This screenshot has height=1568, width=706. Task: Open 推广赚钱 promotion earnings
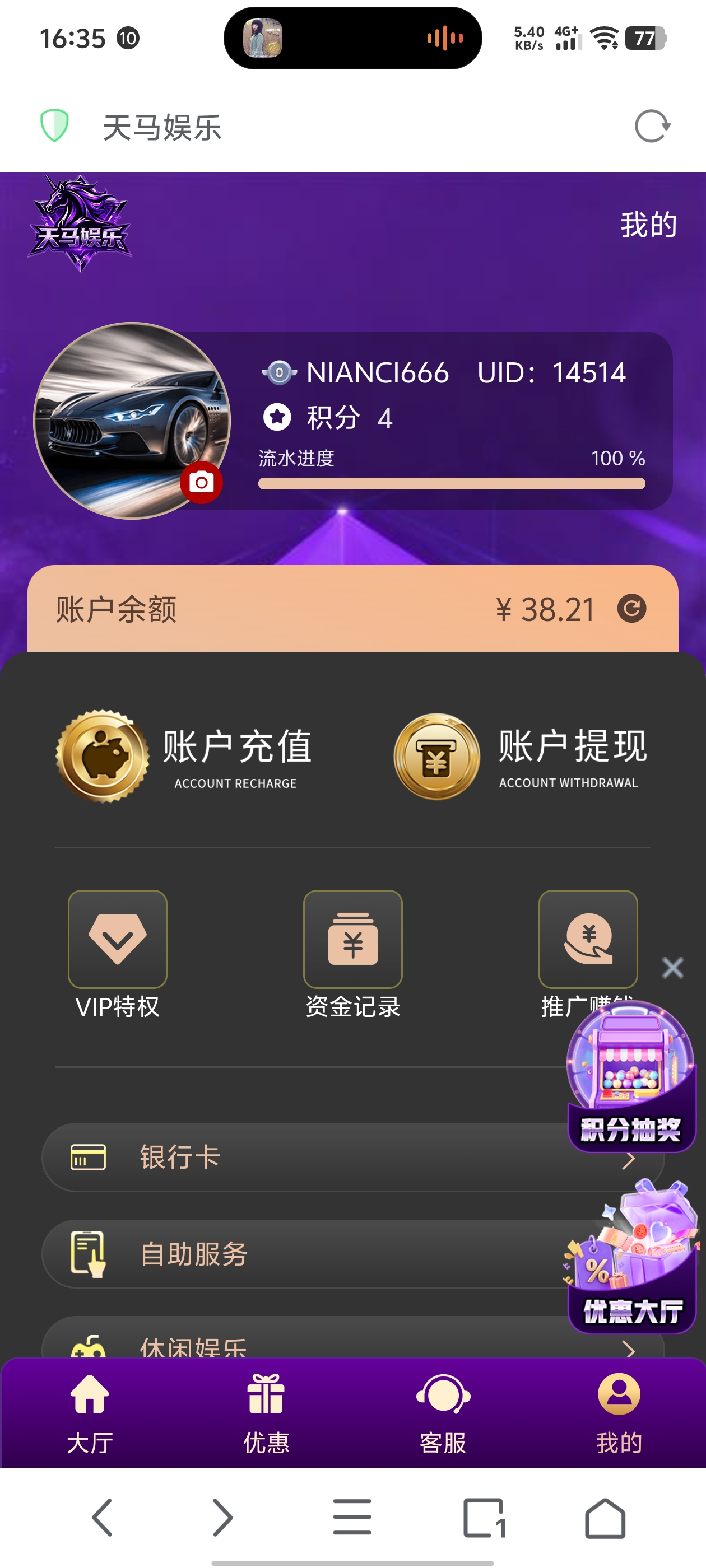point(587,940)
